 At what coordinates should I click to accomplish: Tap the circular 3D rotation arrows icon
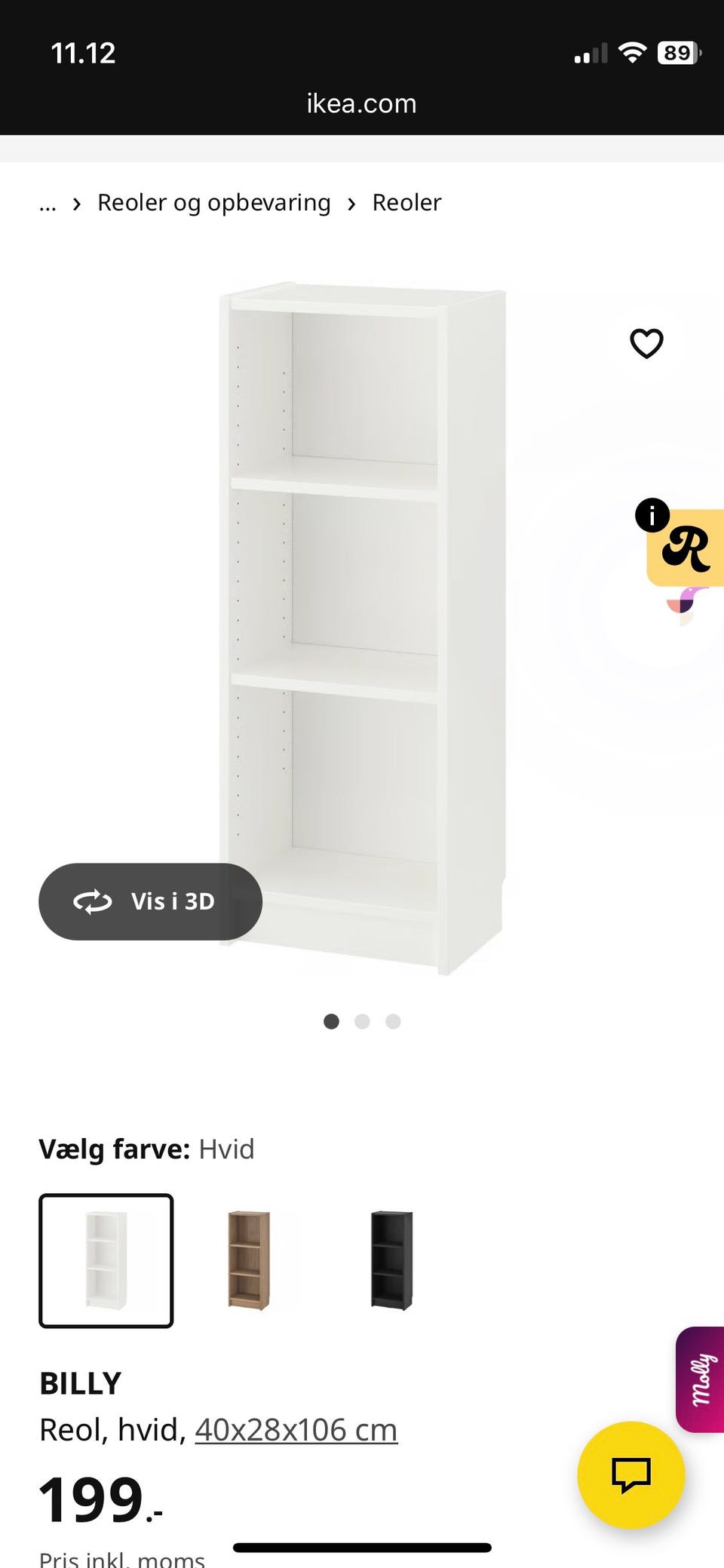point(93,901)
